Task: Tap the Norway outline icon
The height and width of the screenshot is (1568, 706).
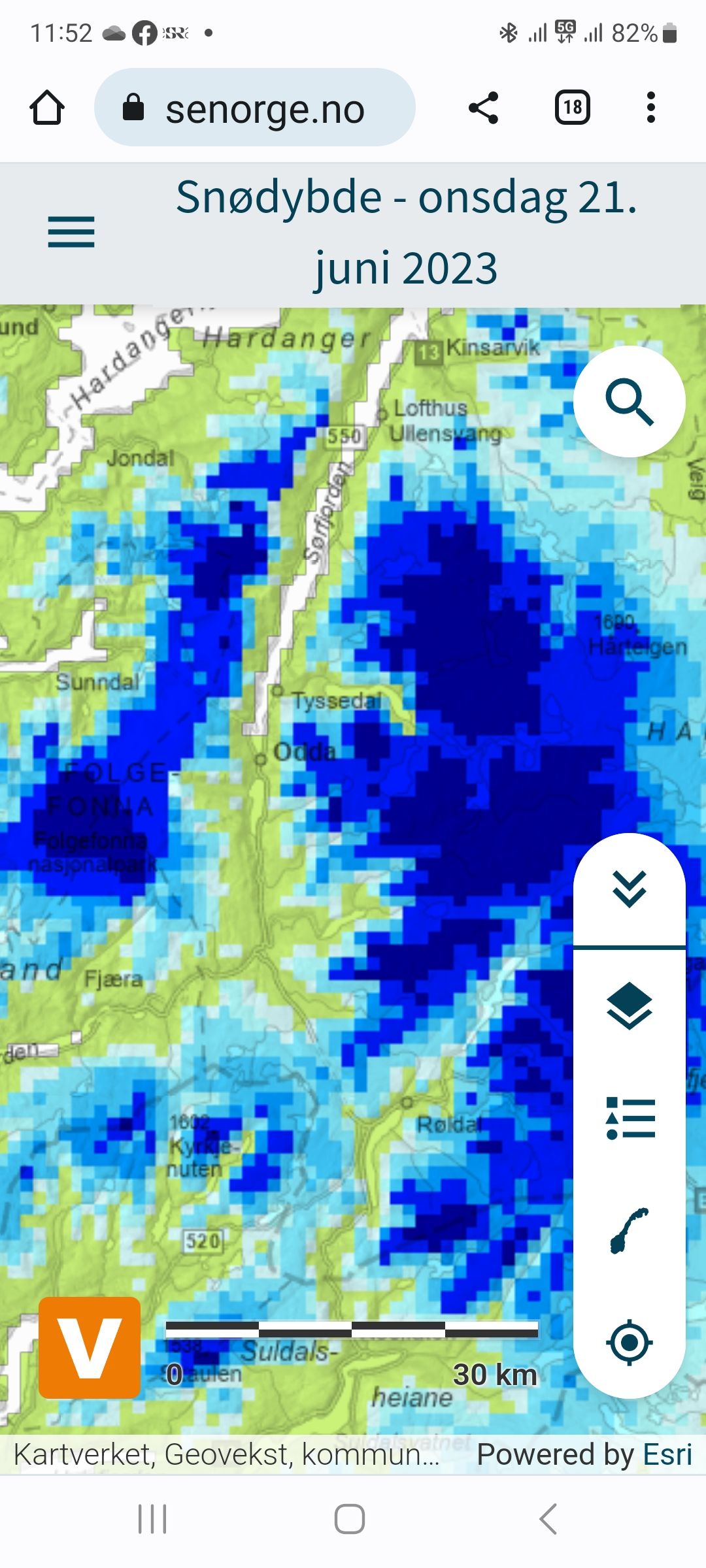Action: (629, 1231)
